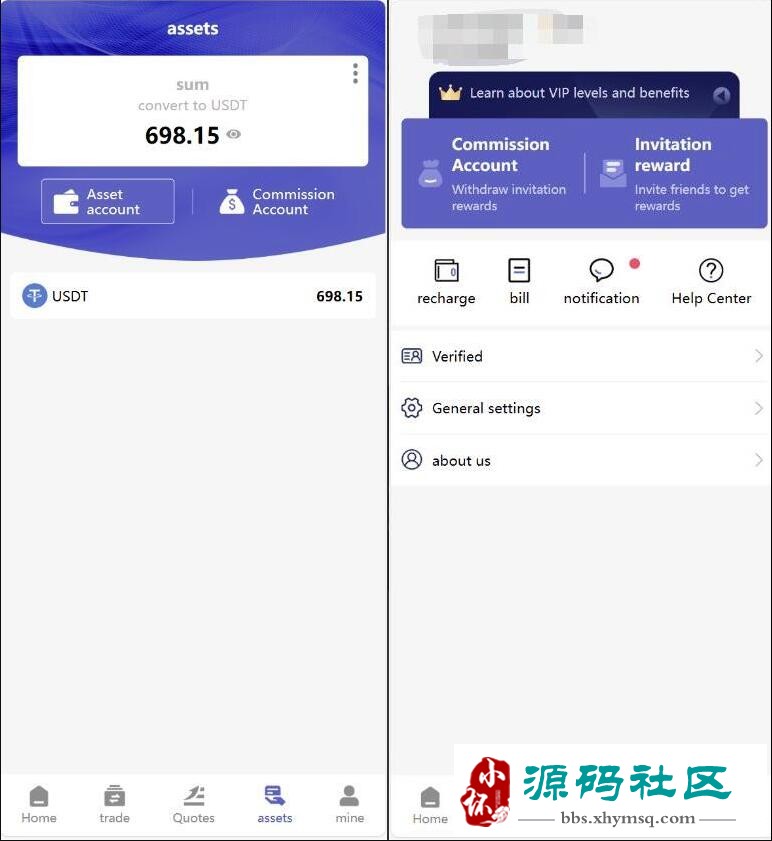Open the assets tab in bottom navigation
The width and height of the screenshot is (772, 841).
(x=274, y=804)
